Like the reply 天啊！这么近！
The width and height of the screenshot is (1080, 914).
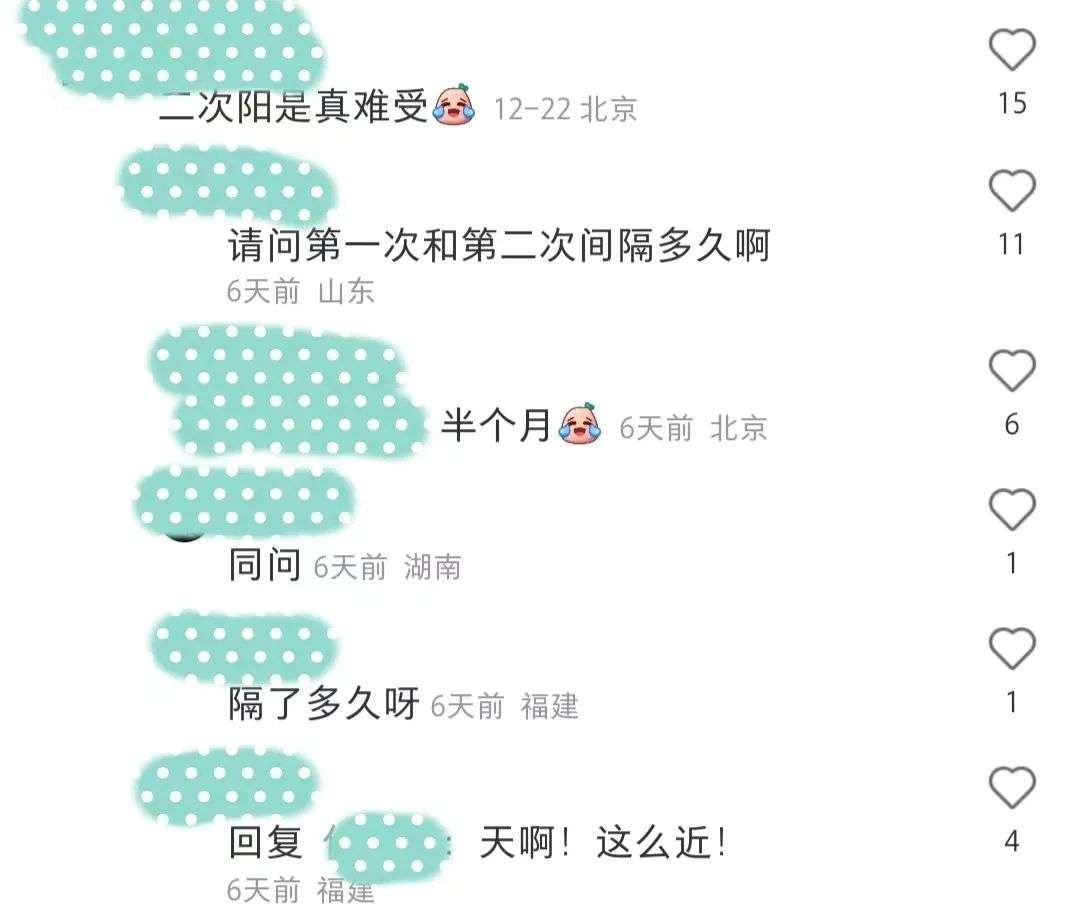click(1012, 788)
